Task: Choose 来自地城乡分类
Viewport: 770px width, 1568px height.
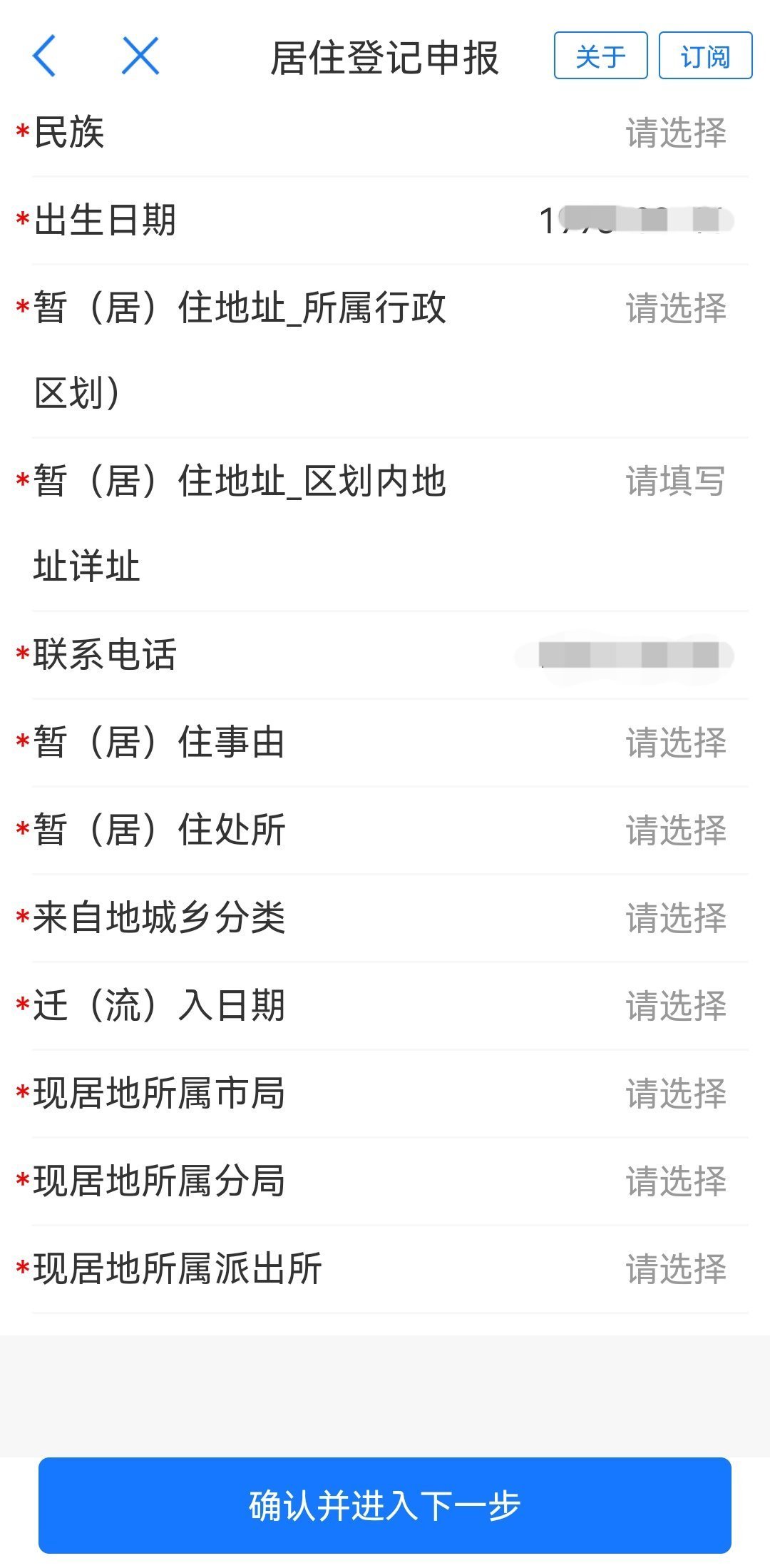Action: click(x=675, y=918)
